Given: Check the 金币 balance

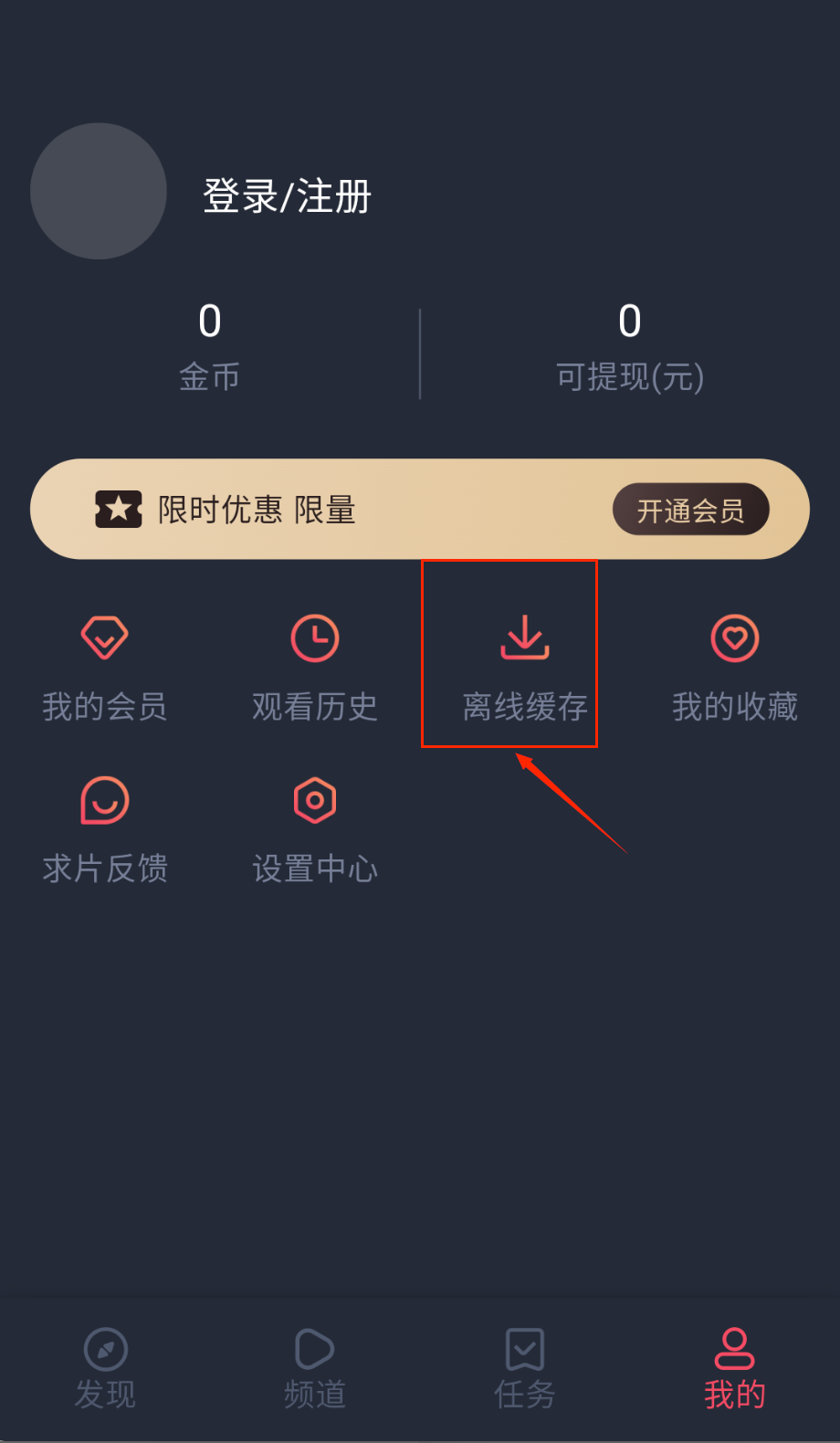Looking at the screenshot, I should tap(210, 349).
